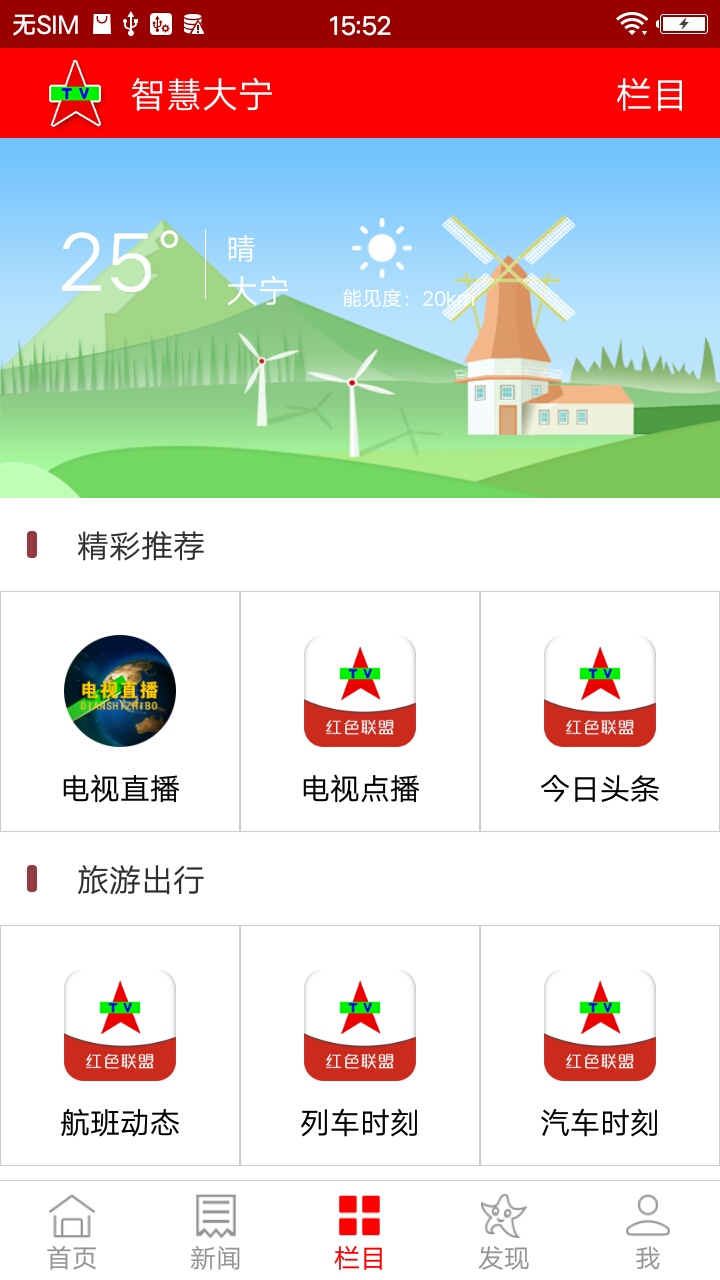The height and width of the screenshot is (1280, 720).
Task: Tap 栏目 in the top right corner
Action: pos(652,94)
